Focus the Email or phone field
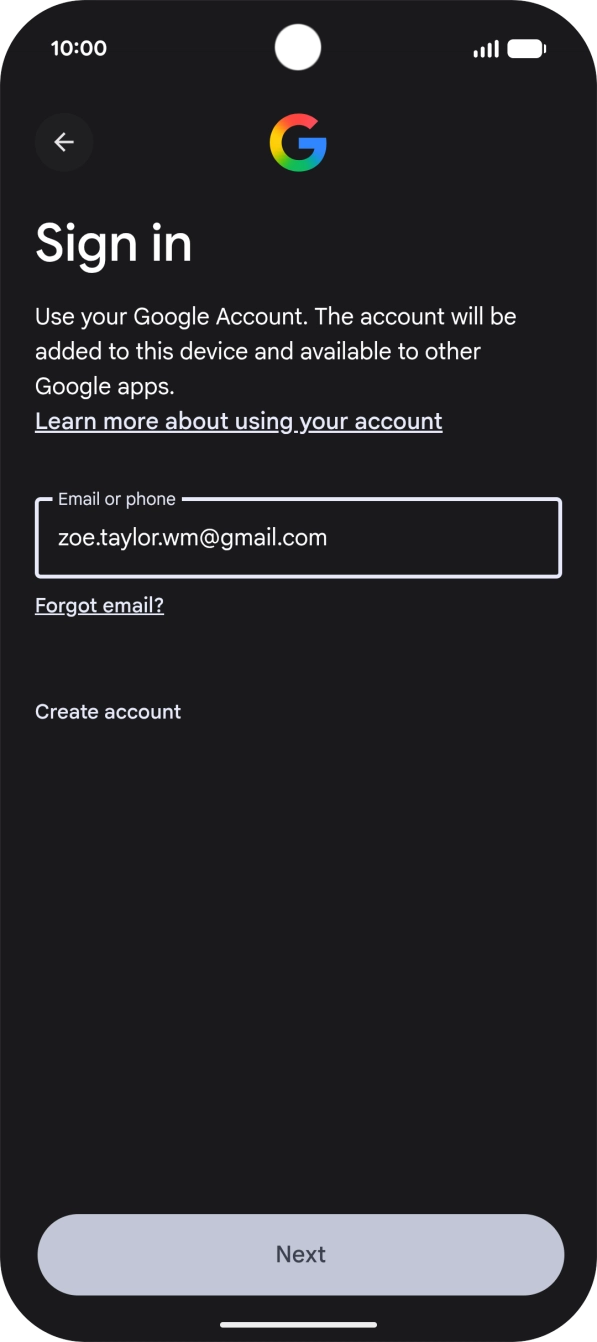597x1342 pixels. tap(299, 538)
